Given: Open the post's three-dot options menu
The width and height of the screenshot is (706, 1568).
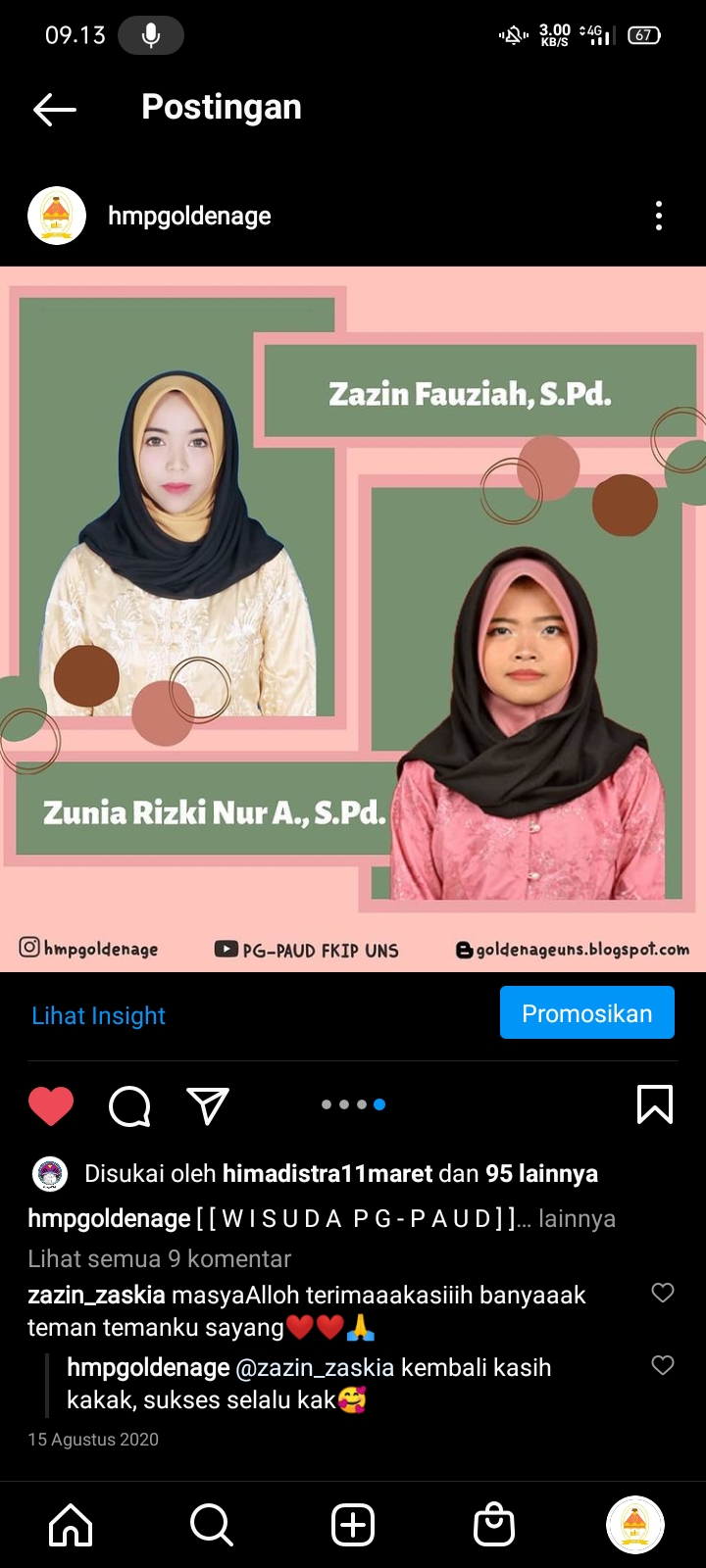Looking at the screenshot, I should click(659, 216).
